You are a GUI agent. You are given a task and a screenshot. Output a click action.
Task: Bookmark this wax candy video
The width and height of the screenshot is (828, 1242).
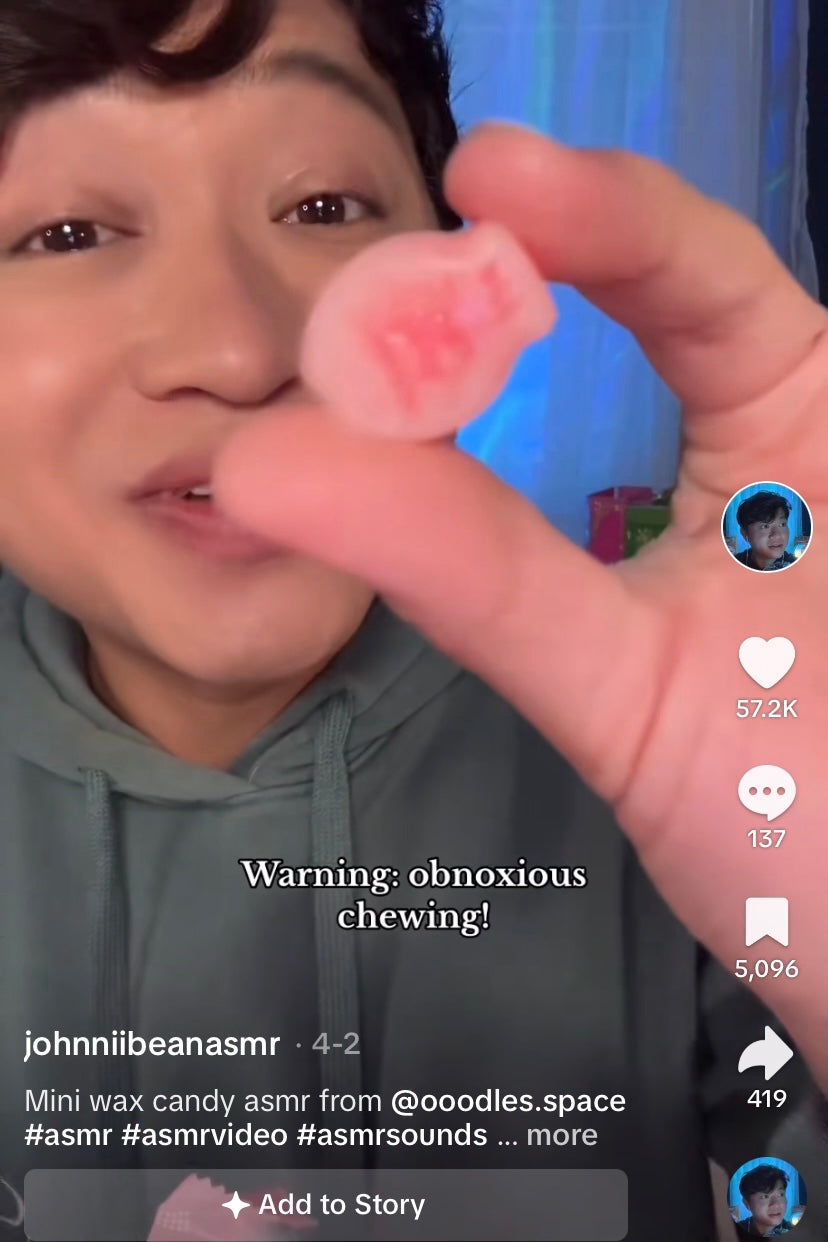pos(766,922)
